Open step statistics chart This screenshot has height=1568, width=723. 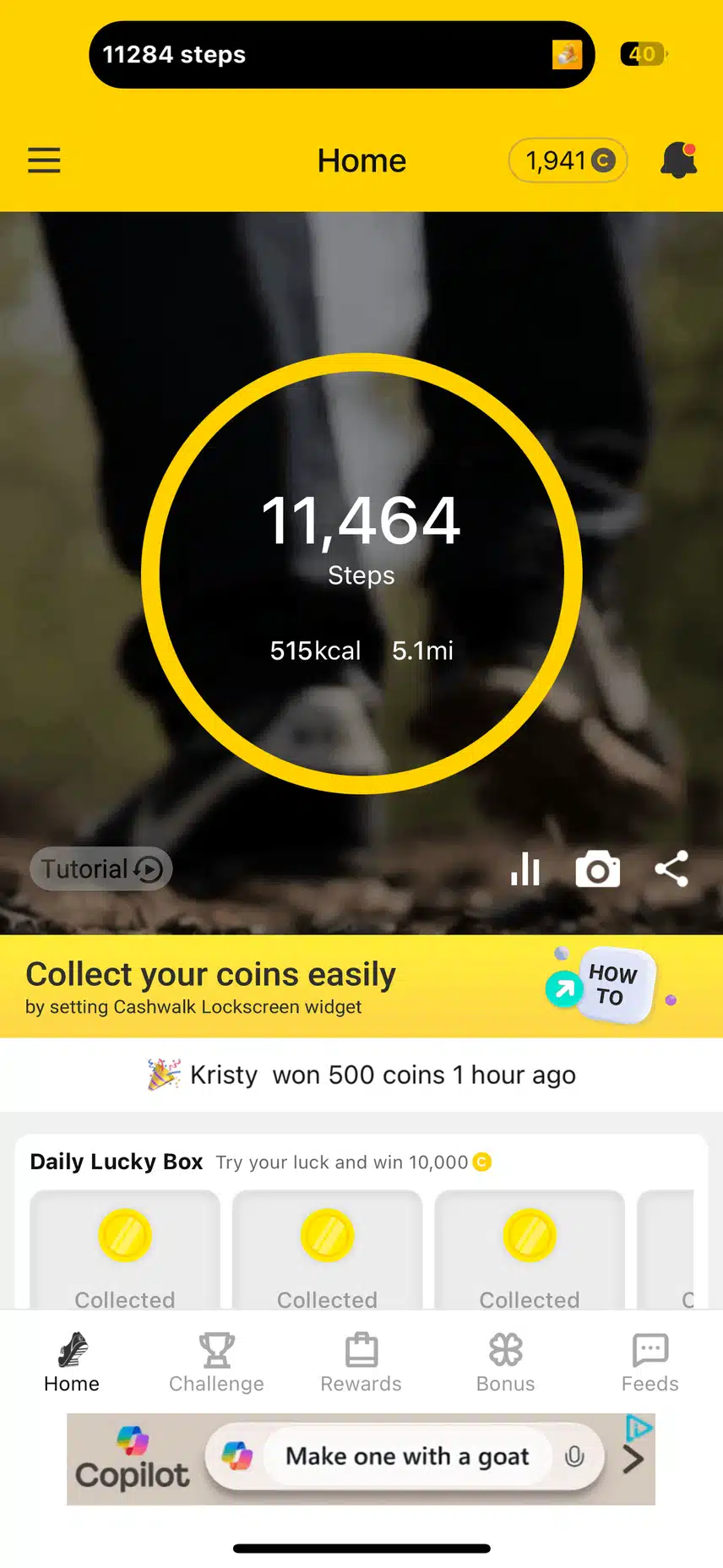tap(525, 868)
